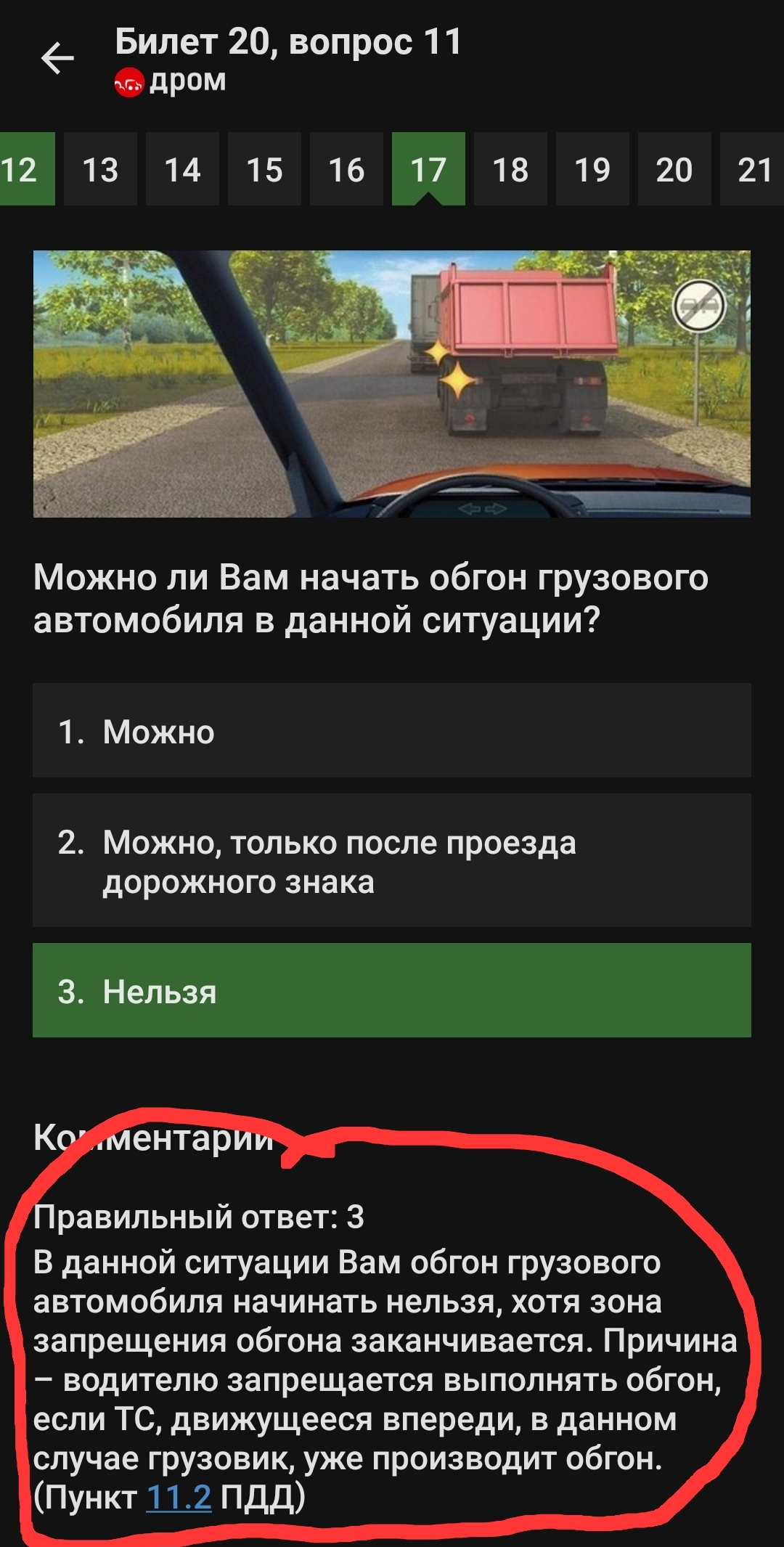784x1547 pixels.
Task: Switch to question 19
Action: point(592,169)
